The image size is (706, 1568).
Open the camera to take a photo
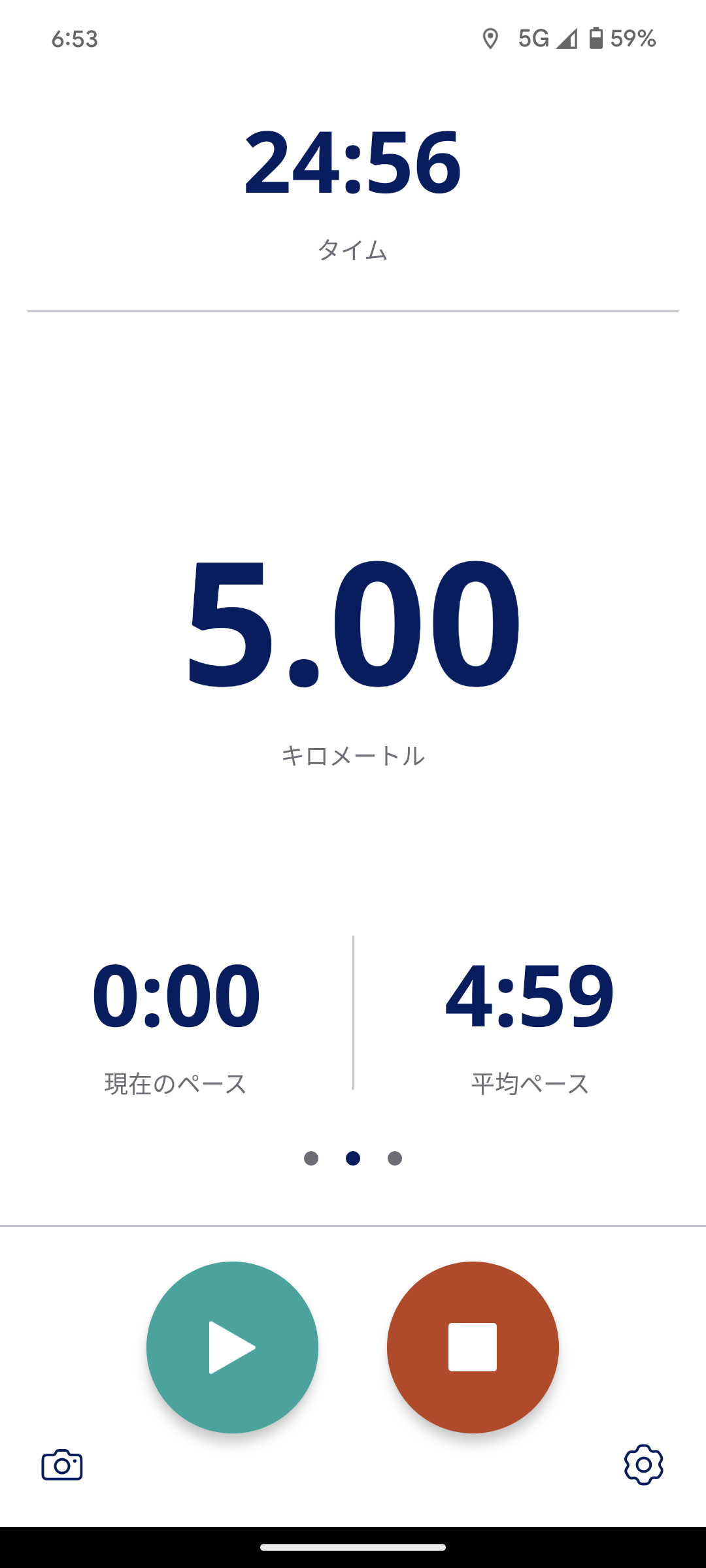tap(62, 1465)
